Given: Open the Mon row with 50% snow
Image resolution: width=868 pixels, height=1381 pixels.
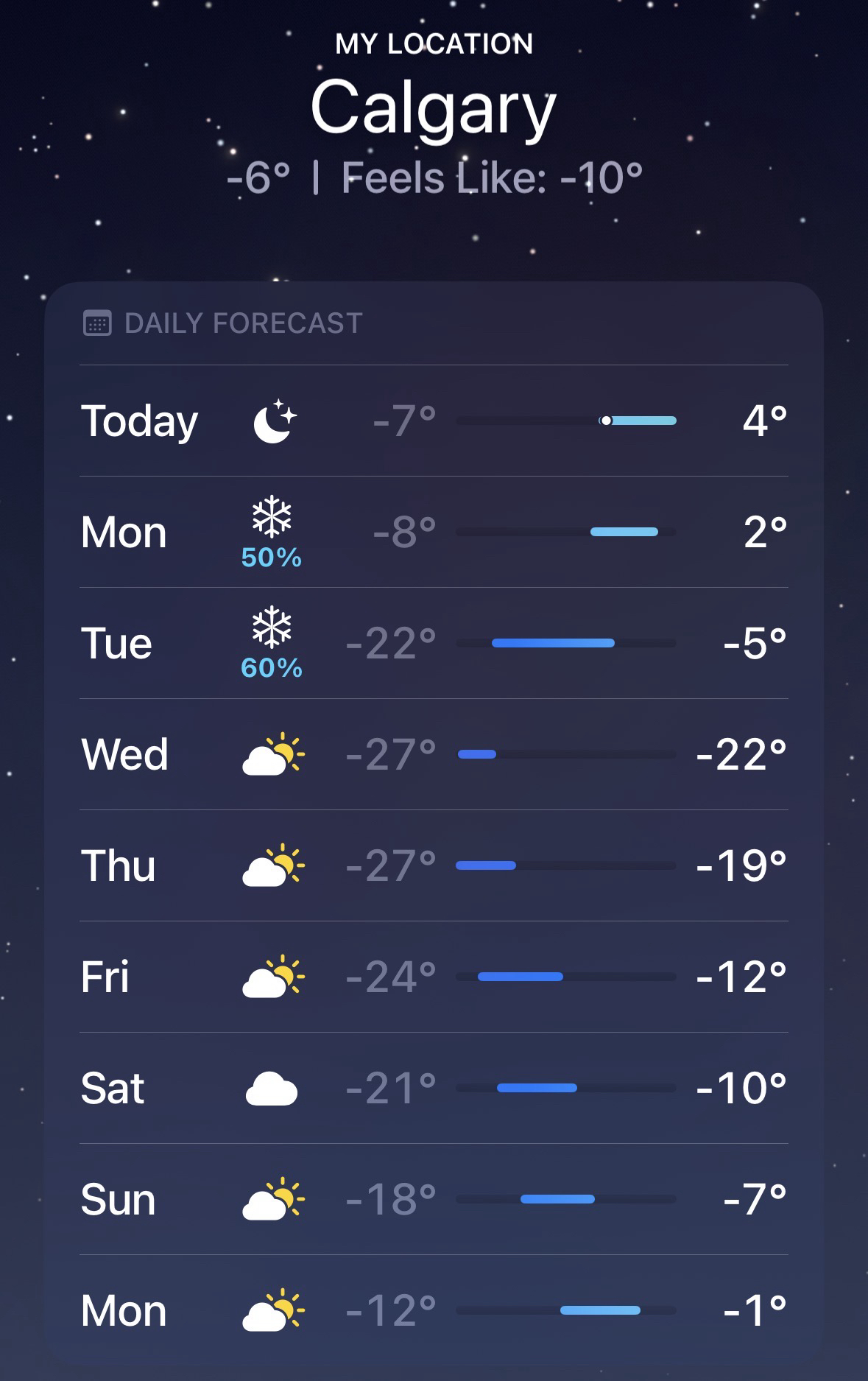Looking at the screenshot, I should click(x=433, y=532).
